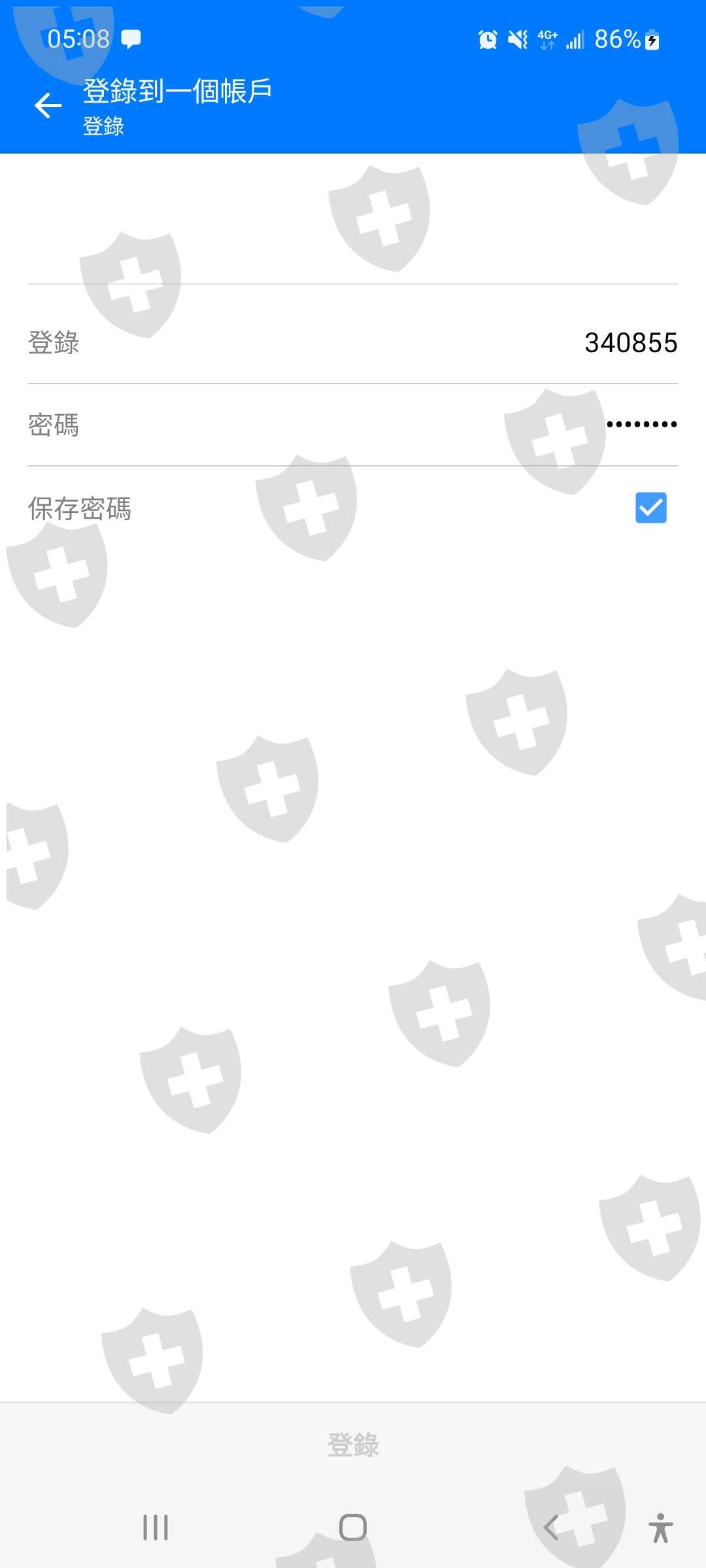The height and width of the screenshot is (1568, 706).
Task: Go back using the top-left arrow
Action: pos(48,105)
